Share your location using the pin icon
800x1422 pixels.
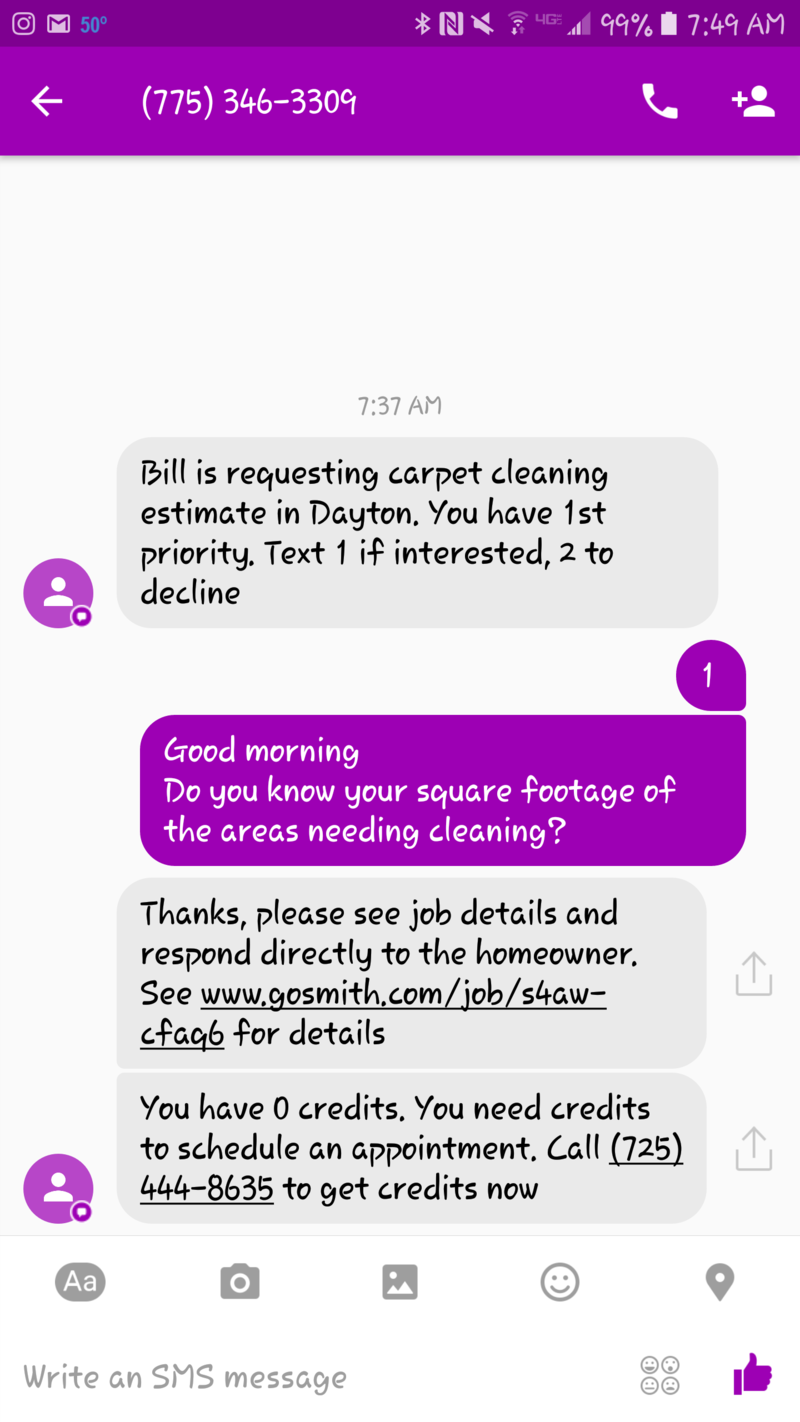(719, 1281)
